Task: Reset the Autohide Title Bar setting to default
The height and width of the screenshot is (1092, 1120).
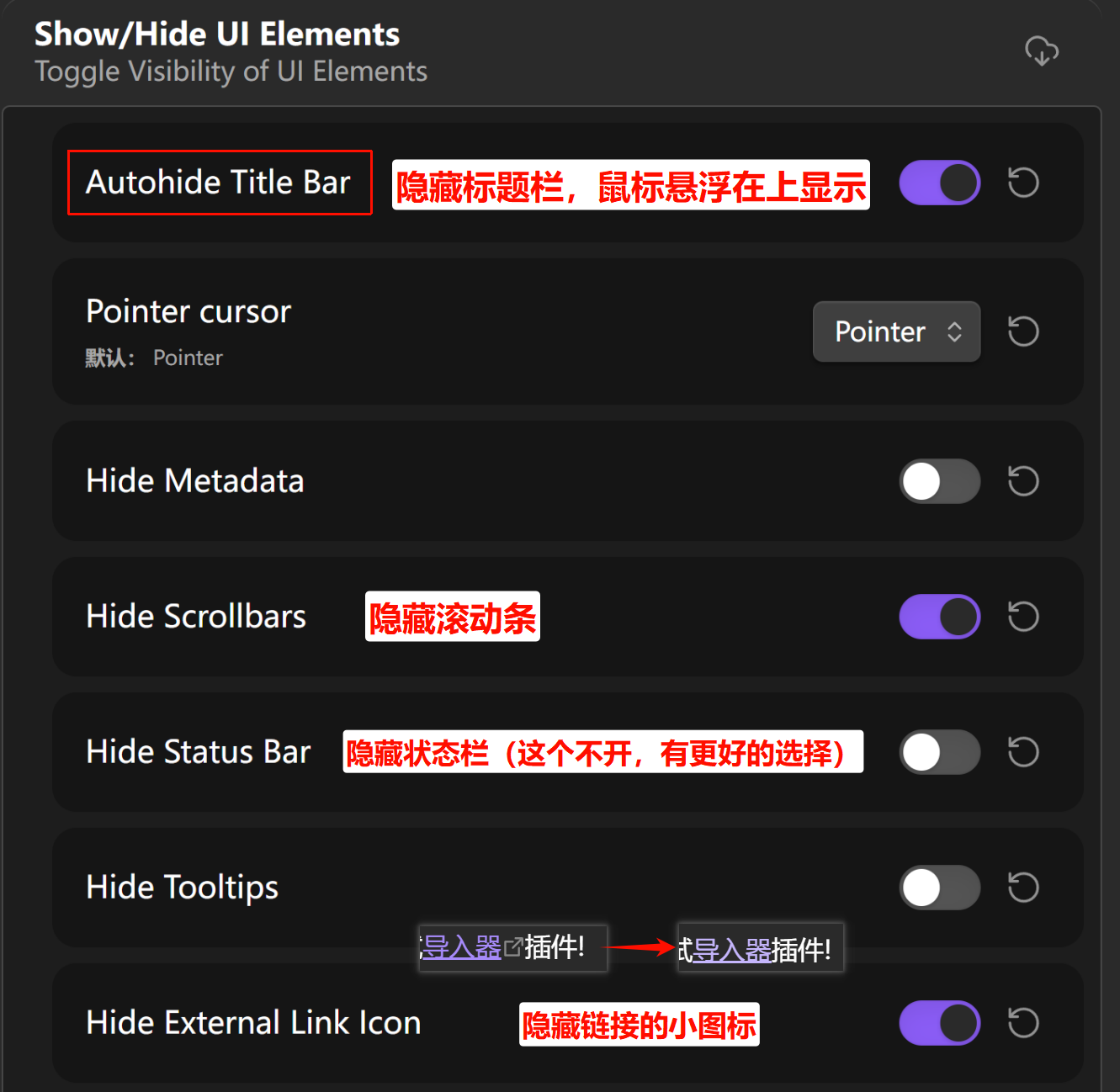Action: tap(1023, 183)
